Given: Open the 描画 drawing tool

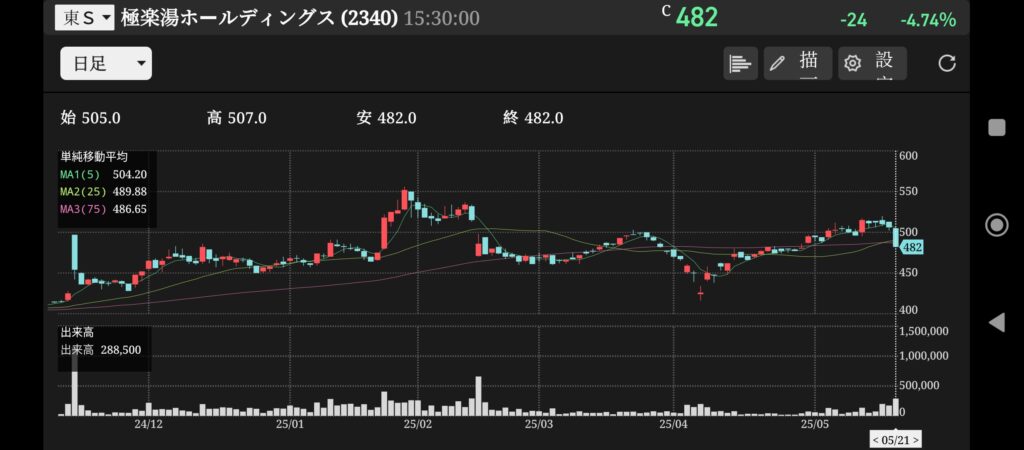Looking at the screenshot, I should click(x=797, y=64).
